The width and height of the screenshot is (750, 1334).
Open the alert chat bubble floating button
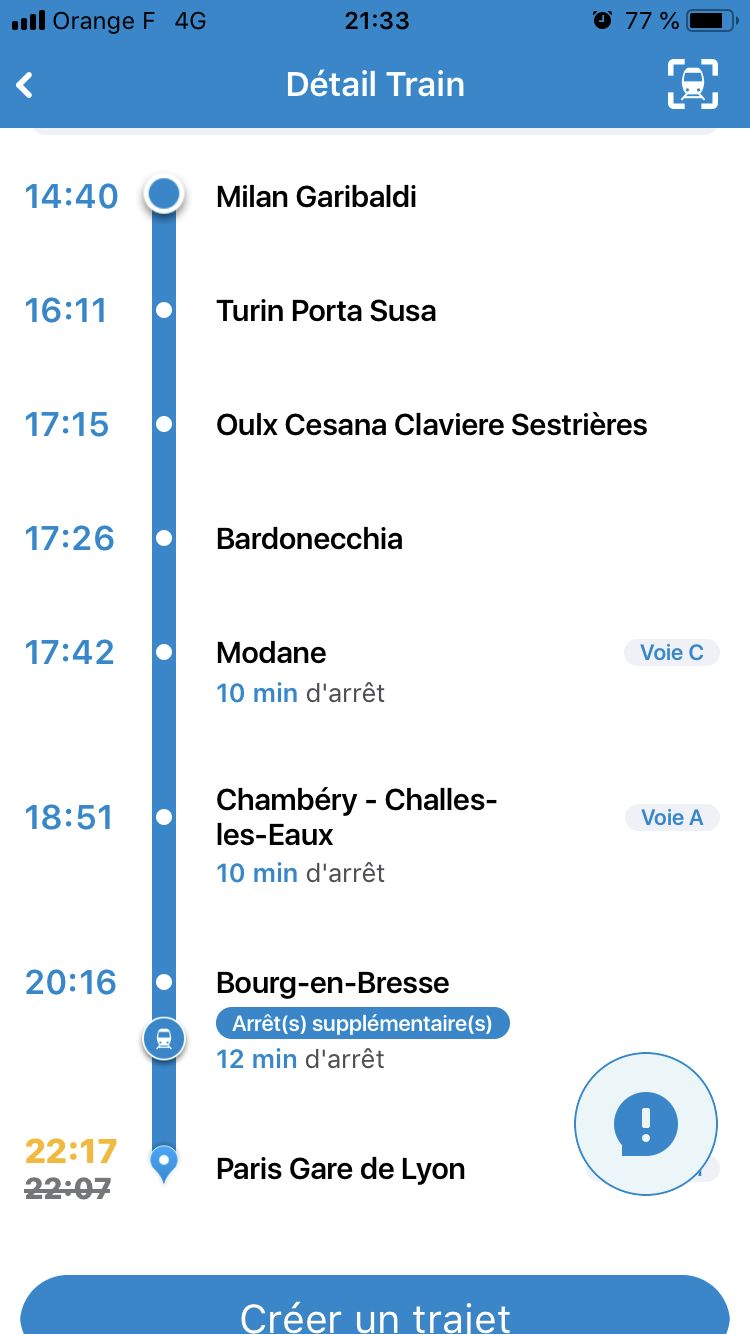pos(646,1124)
